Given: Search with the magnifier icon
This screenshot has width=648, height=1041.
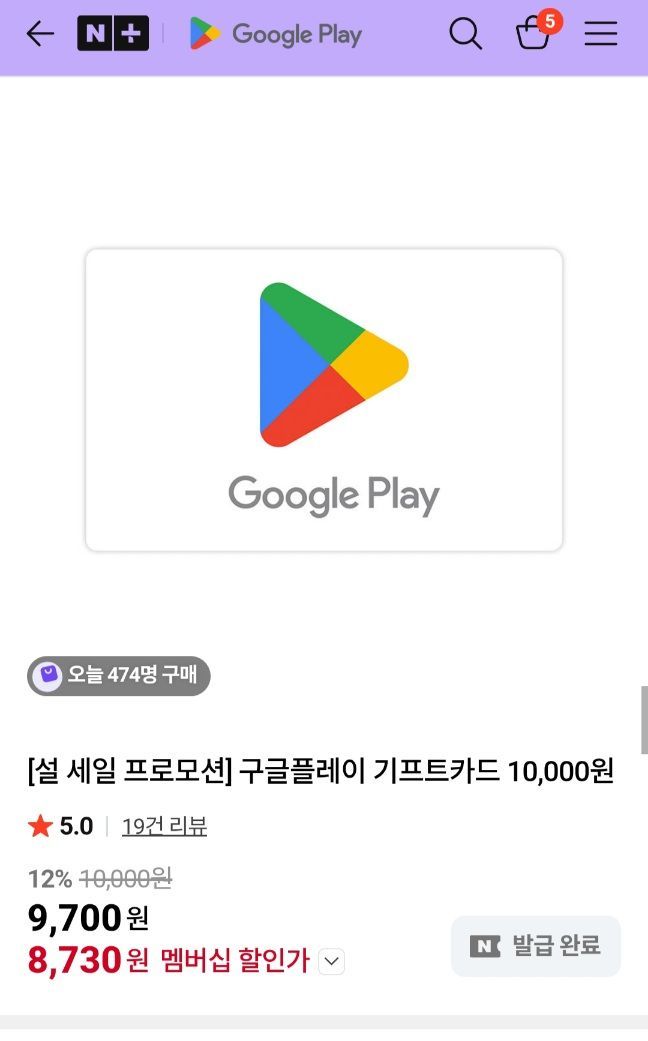Looking at the screenshot, I should pos(465,34).
